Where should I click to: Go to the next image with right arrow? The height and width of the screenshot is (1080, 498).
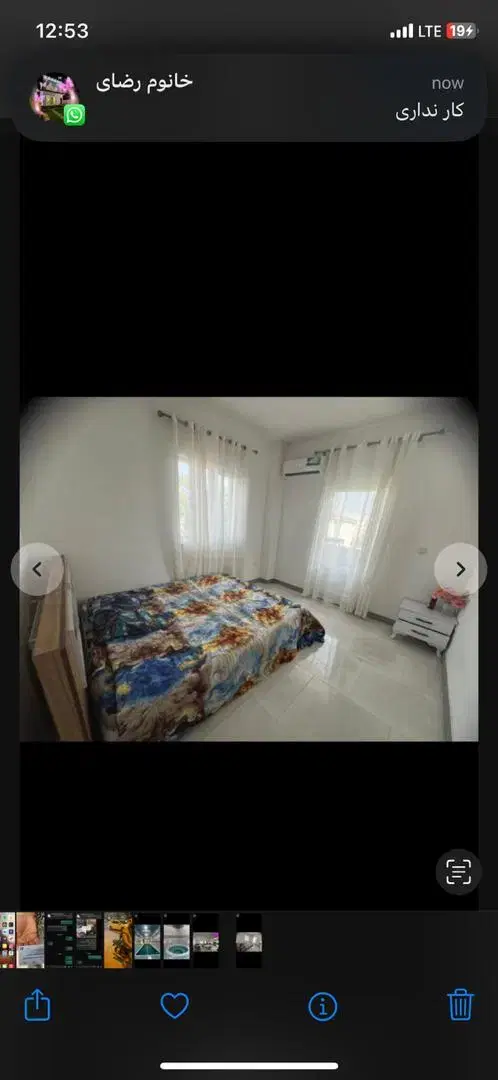pyautogui.click(x=461, y=569)
